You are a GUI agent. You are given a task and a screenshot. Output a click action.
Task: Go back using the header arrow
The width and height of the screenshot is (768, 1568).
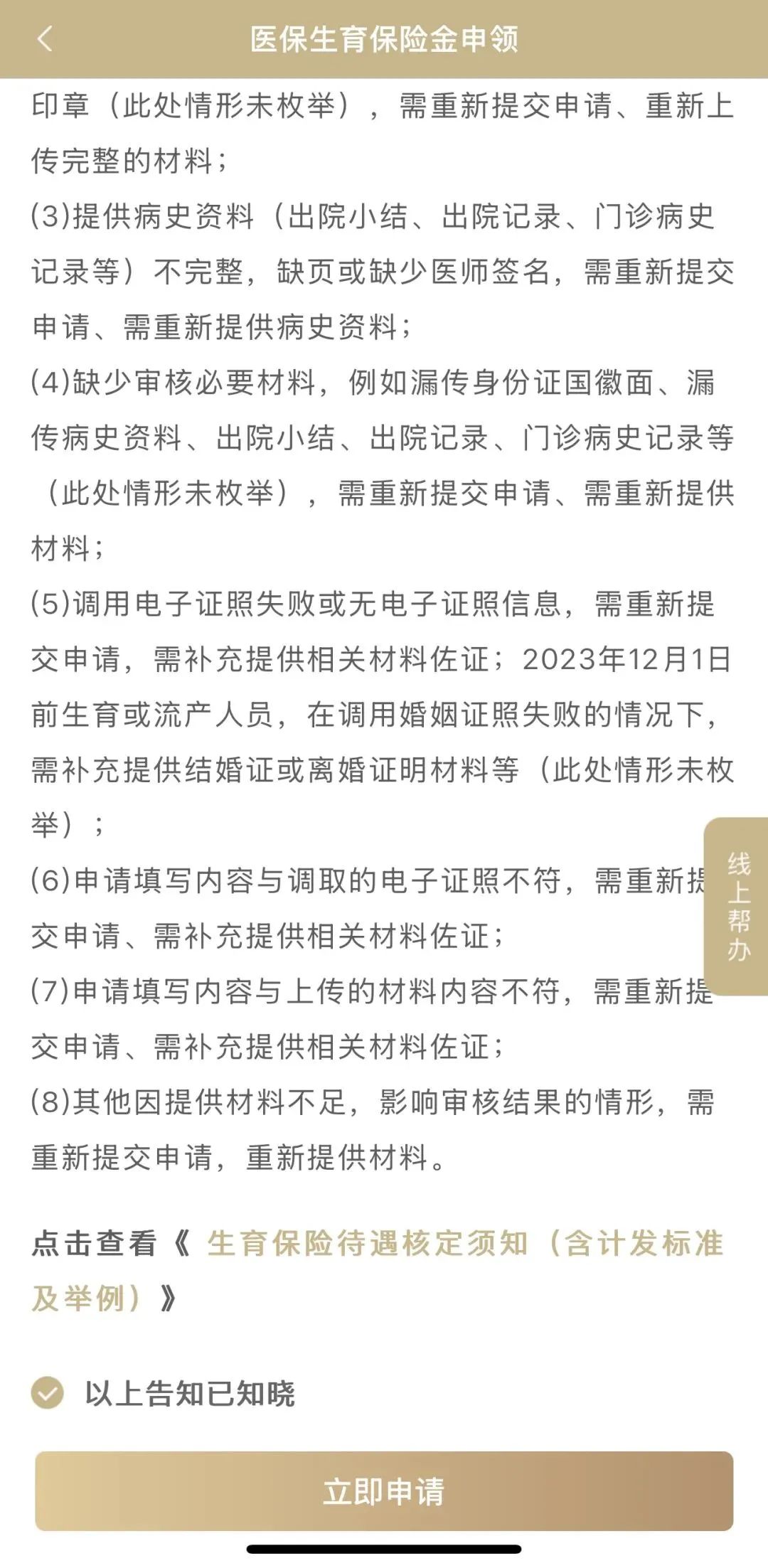pyautogui.click(x=45, y=39)
